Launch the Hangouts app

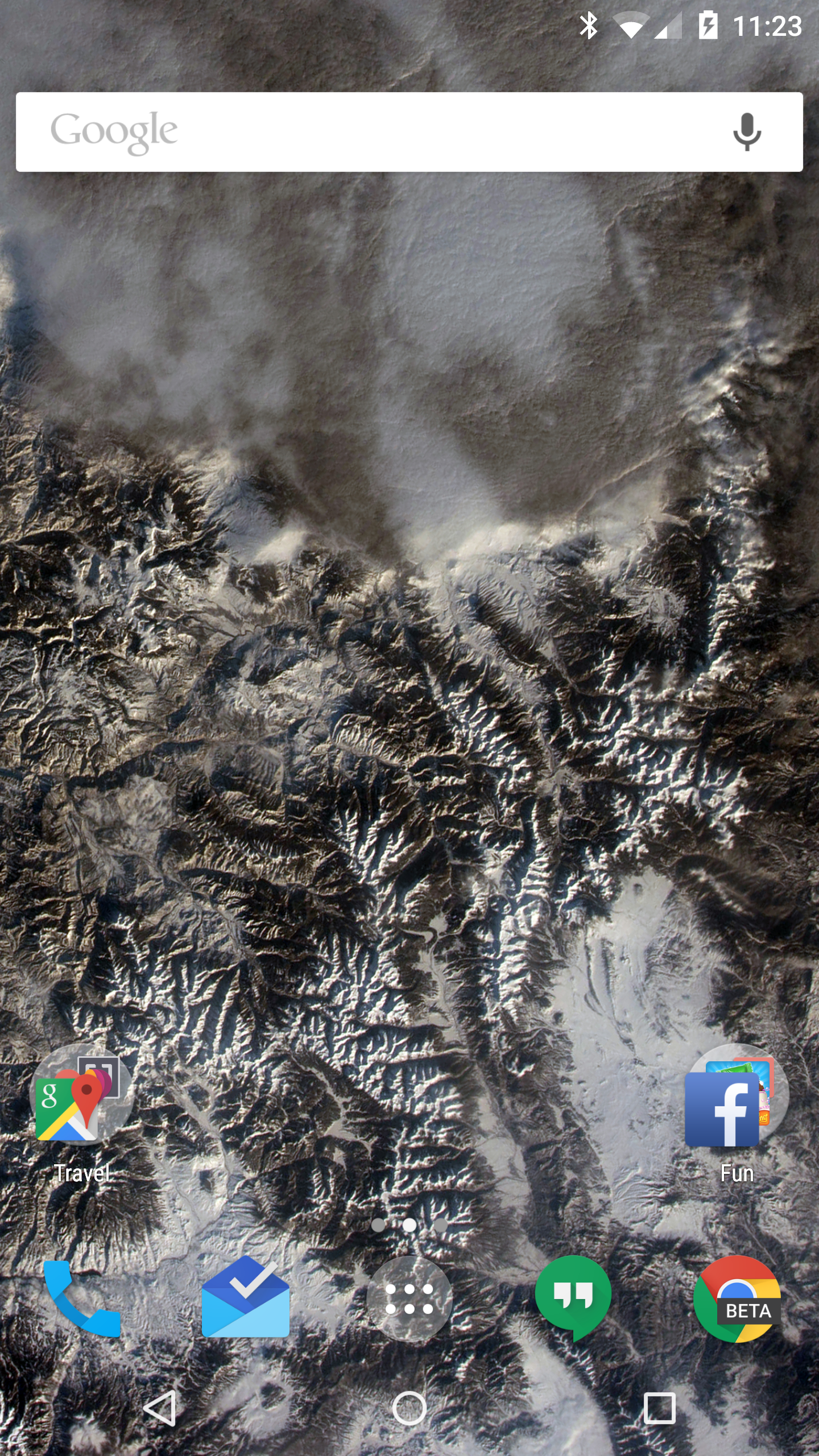point(573,1298)
